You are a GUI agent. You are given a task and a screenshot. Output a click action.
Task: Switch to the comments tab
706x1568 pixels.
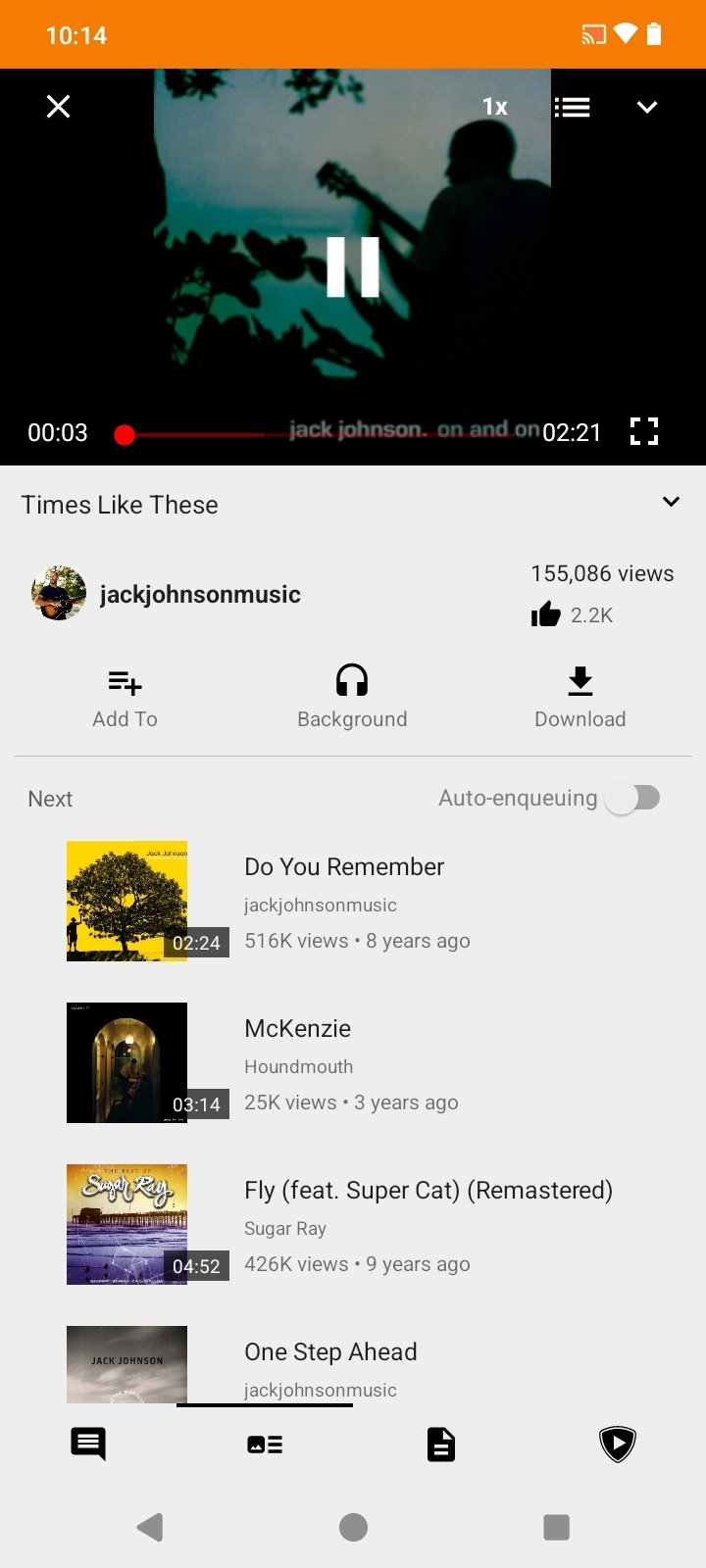click(x=88, y=1444)
